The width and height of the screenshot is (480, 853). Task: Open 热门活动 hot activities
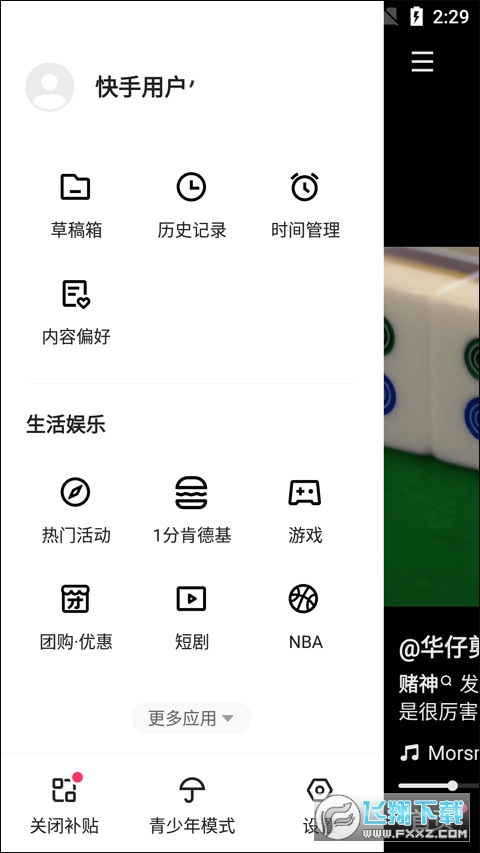[76, 511]
